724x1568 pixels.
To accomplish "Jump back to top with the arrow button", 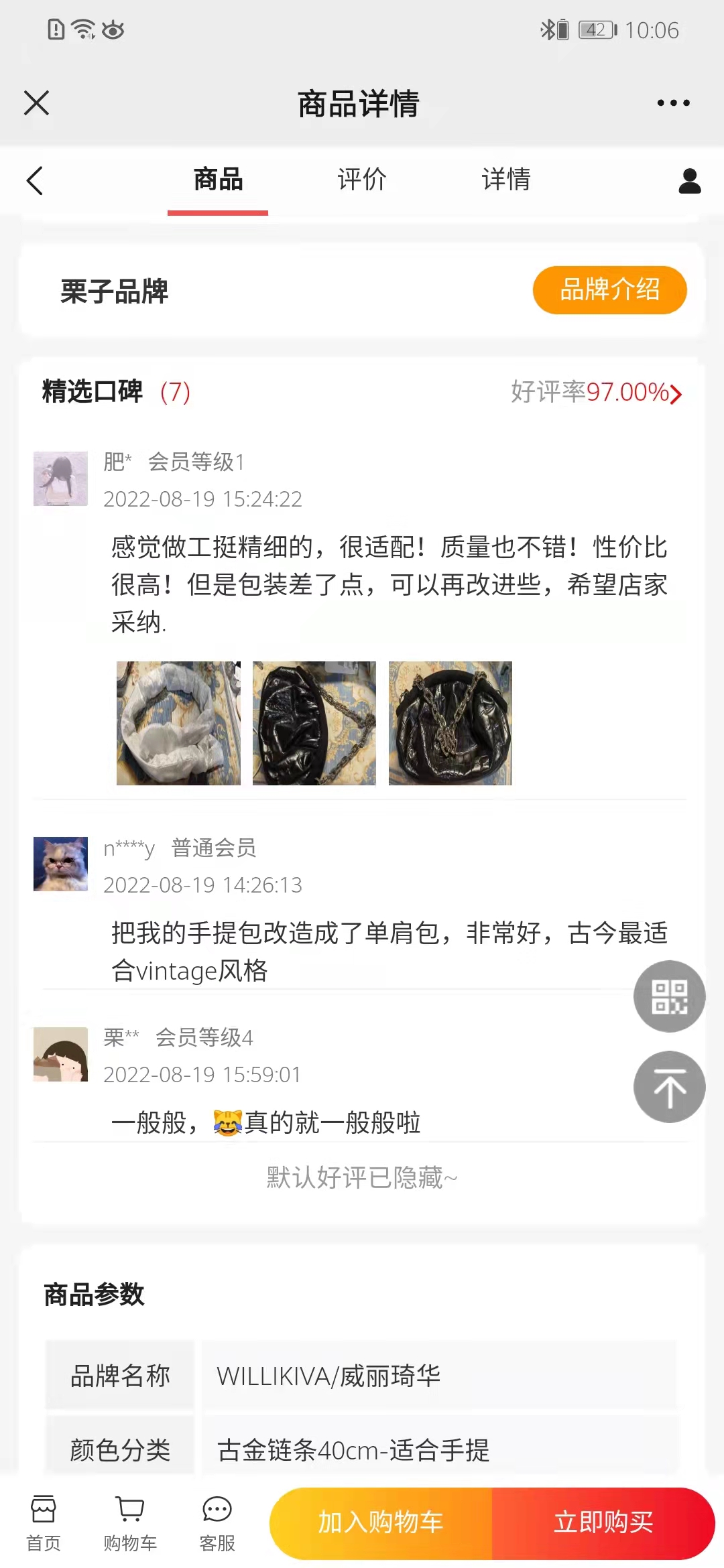I will [669, 1087].
